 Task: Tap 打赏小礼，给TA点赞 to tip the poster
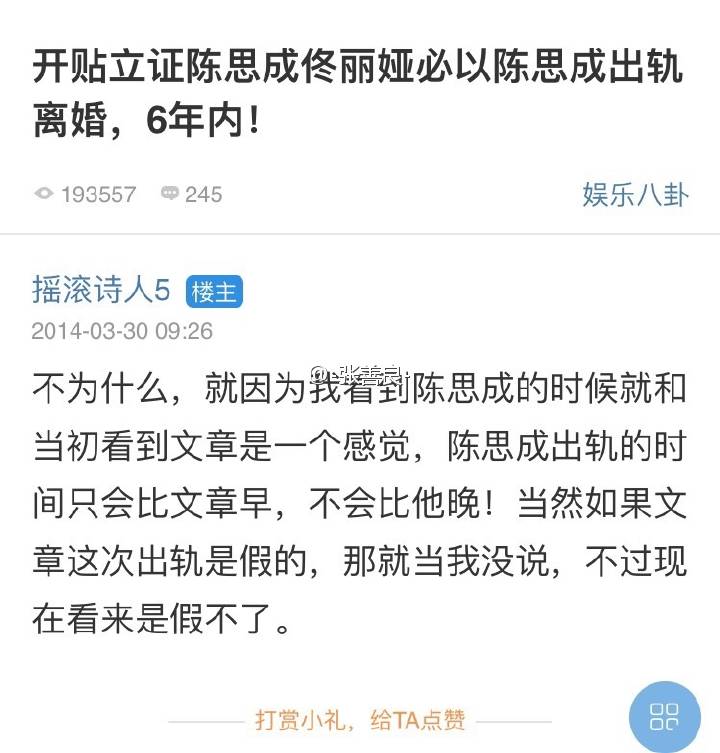pyautogui.click(x=360, y=720)
